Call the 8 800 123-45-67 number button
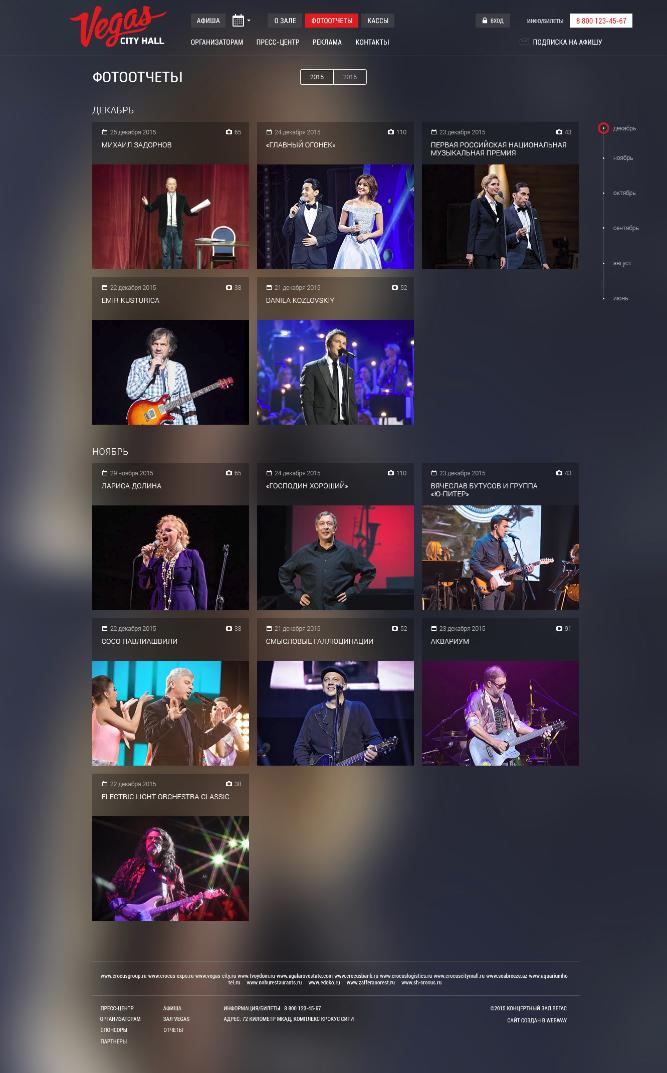 [601, 20]
